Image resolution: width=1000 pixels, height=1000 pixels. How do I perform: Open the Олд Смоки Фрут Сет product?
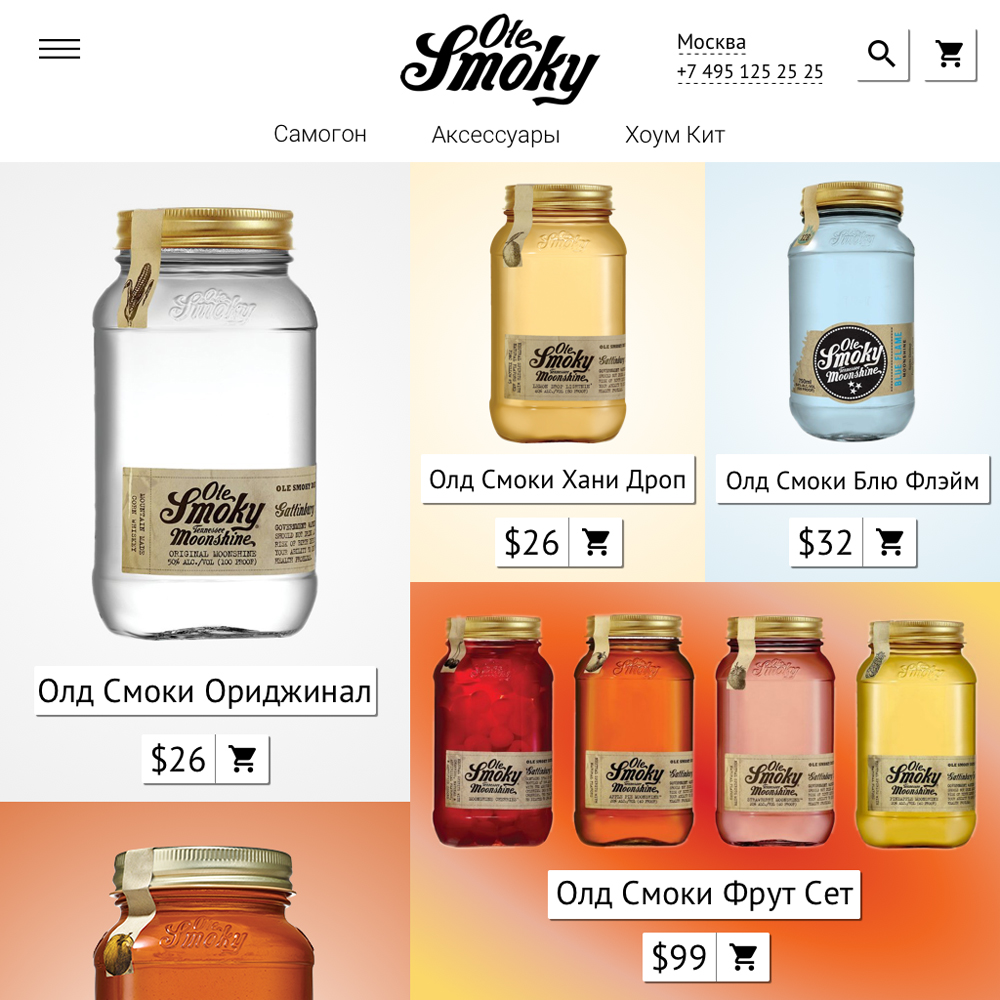(x=704, y=893)
